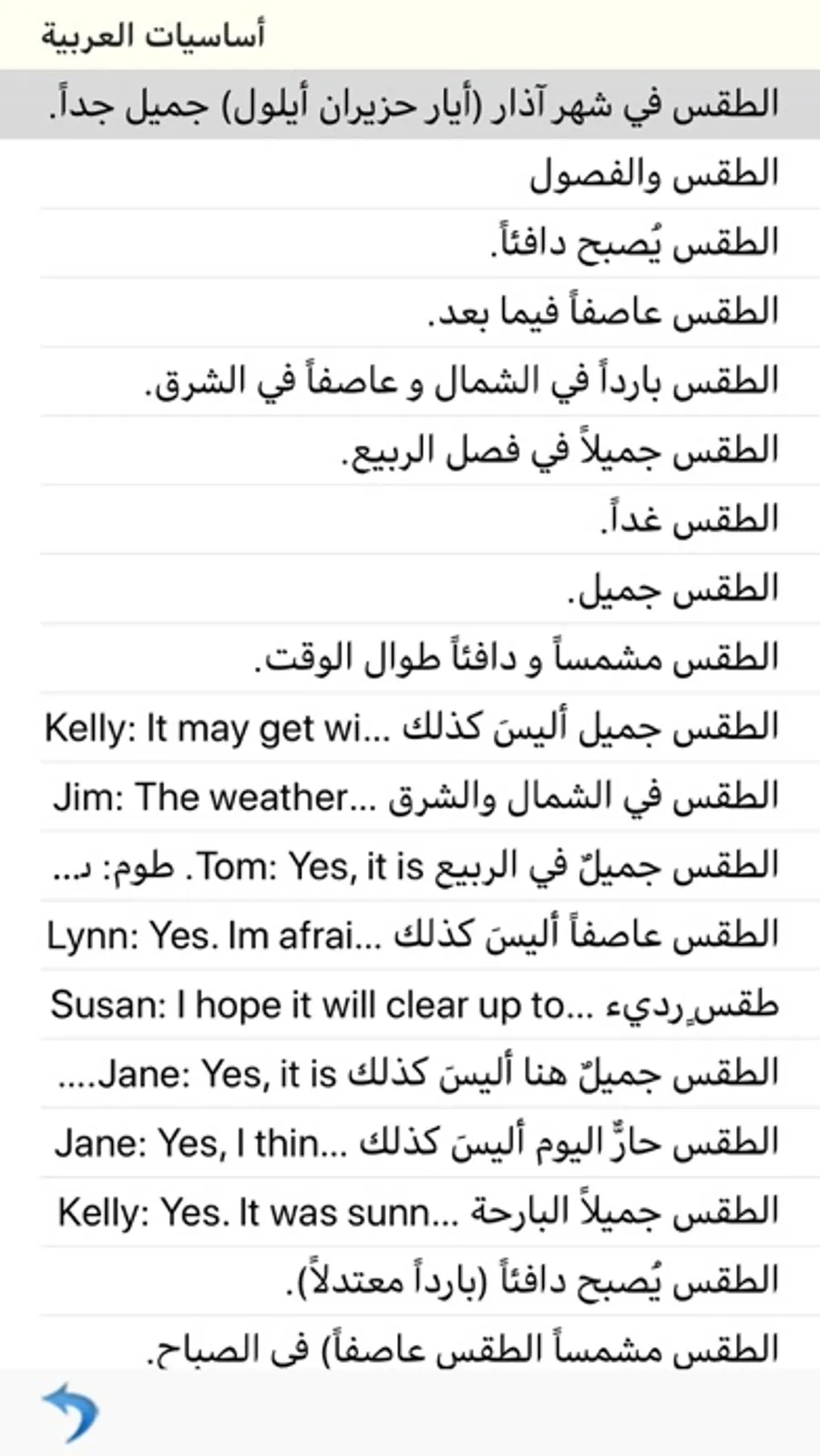820x1456 pixels.
Task: Open the الطقس والفصول entry
Action: (410, 173)
